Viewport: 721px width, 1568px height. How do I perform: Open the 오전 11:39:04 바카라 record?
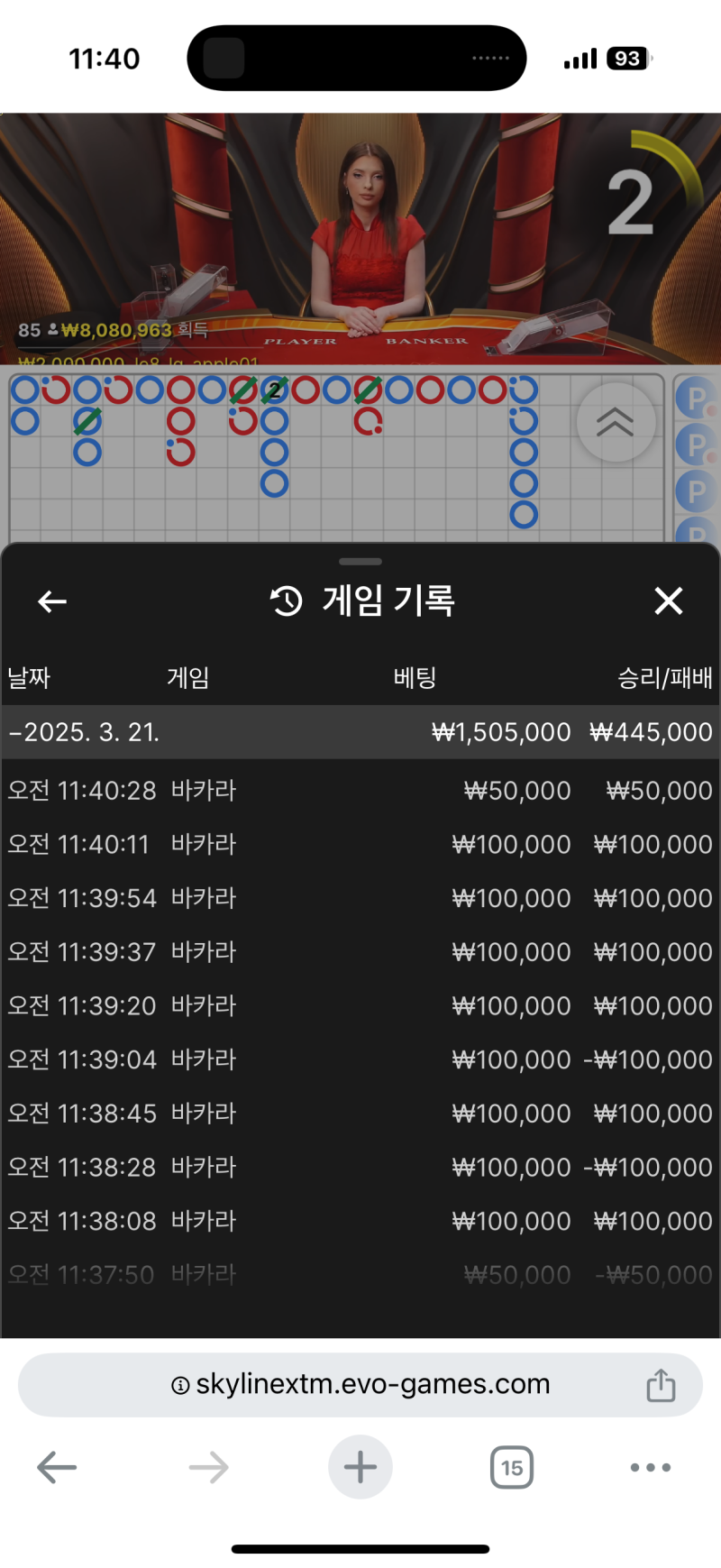(x=360, y=1059)
